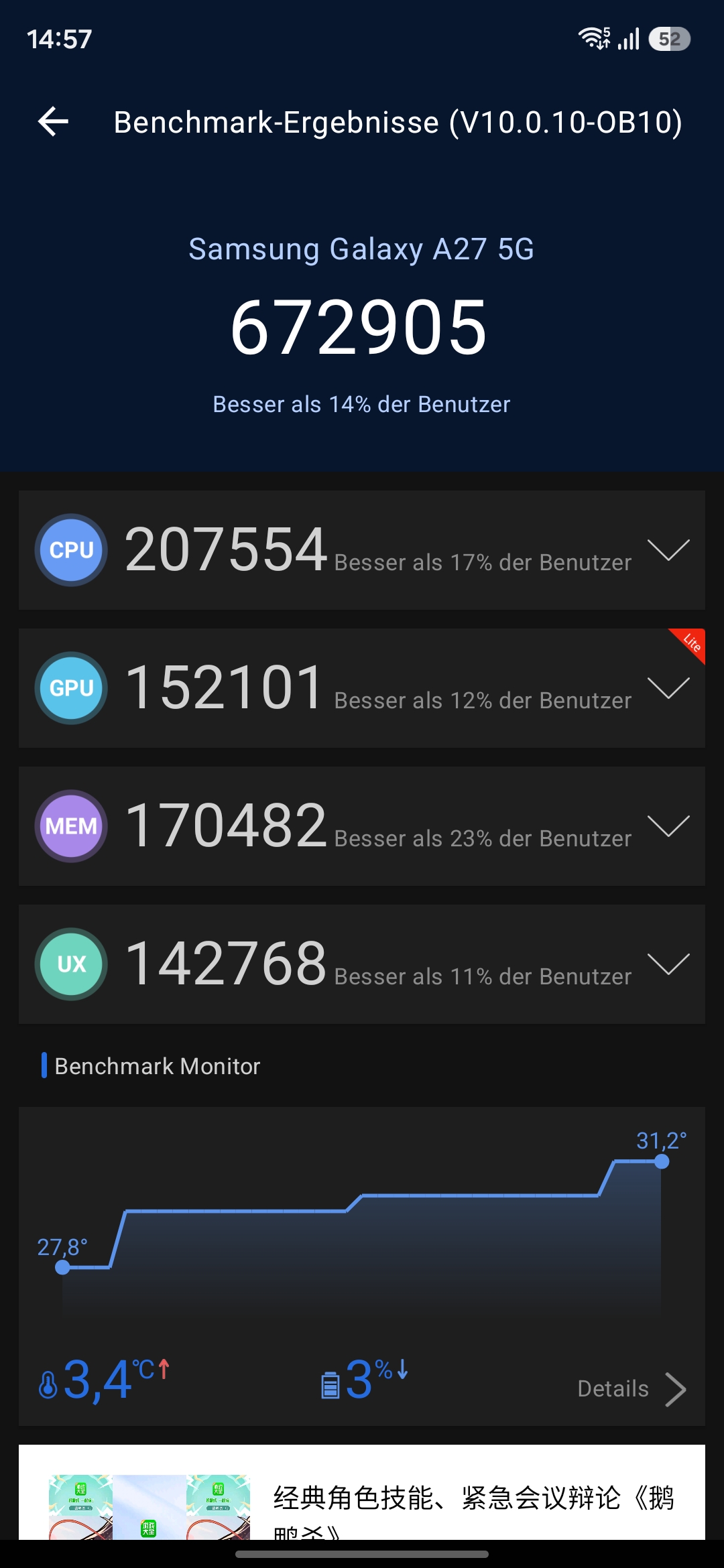Expand the CPU score details
This screenshot has width=724, height=1568.
(x=668, y=549)
